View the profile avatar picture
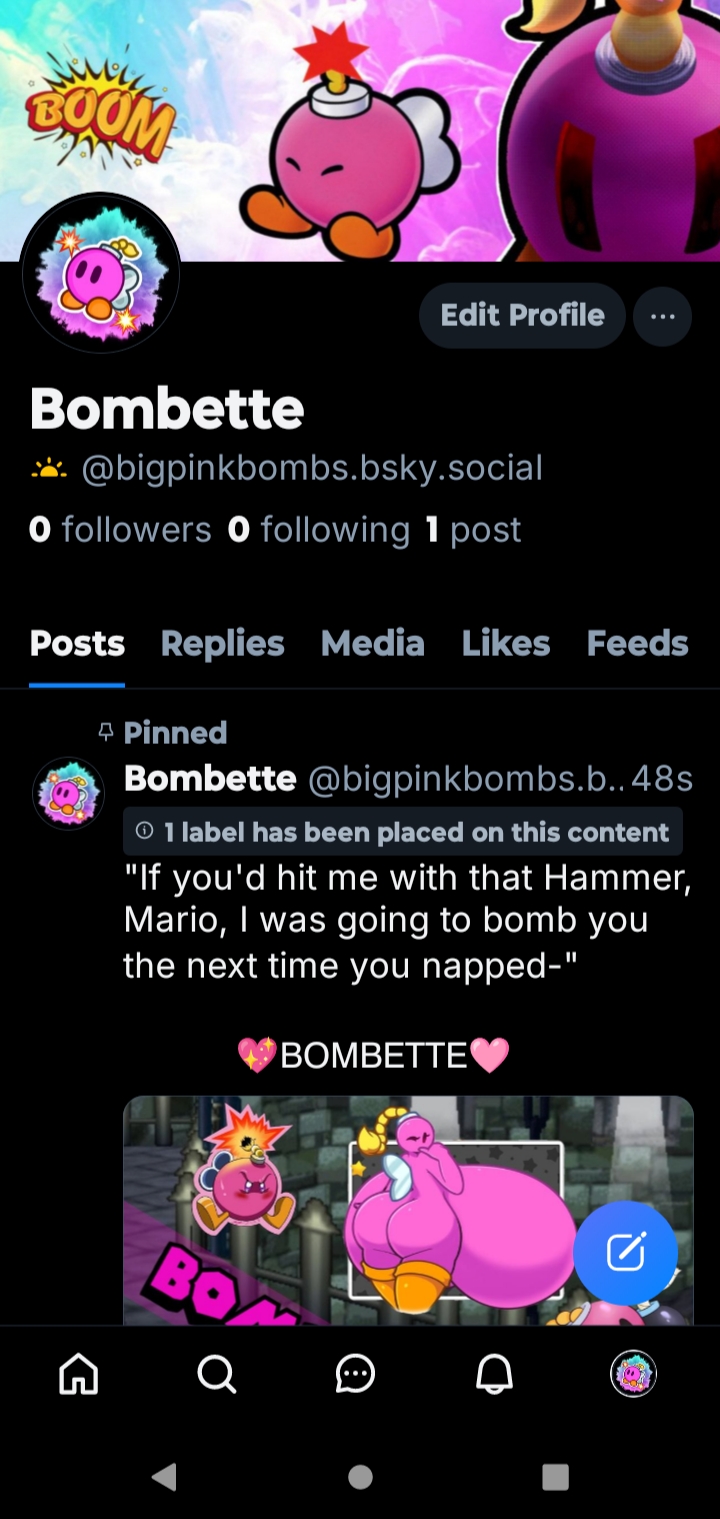 (100, 274)
